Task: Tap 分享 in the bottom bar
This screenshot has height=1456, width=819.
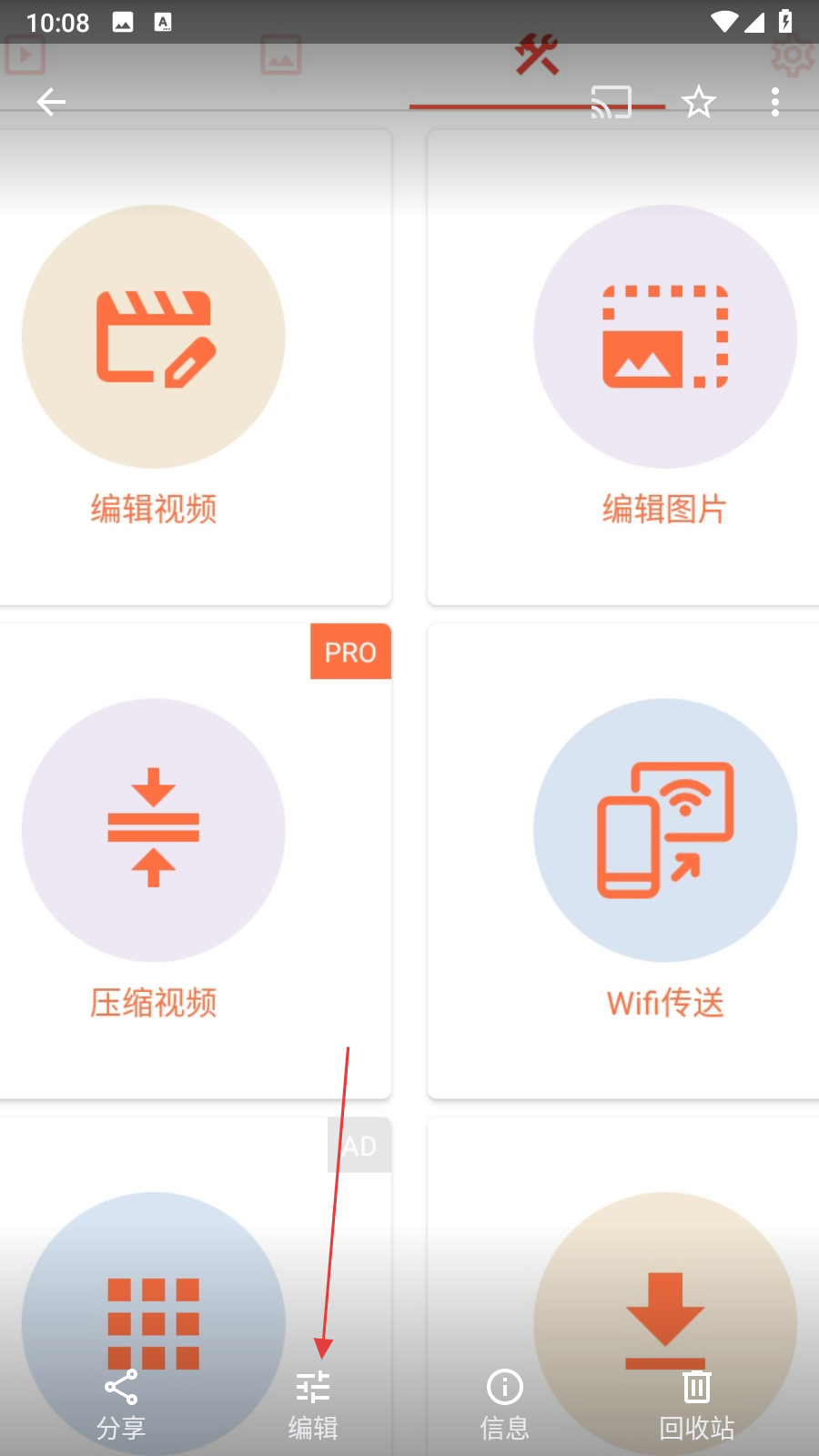Action: click(121, 1404)
